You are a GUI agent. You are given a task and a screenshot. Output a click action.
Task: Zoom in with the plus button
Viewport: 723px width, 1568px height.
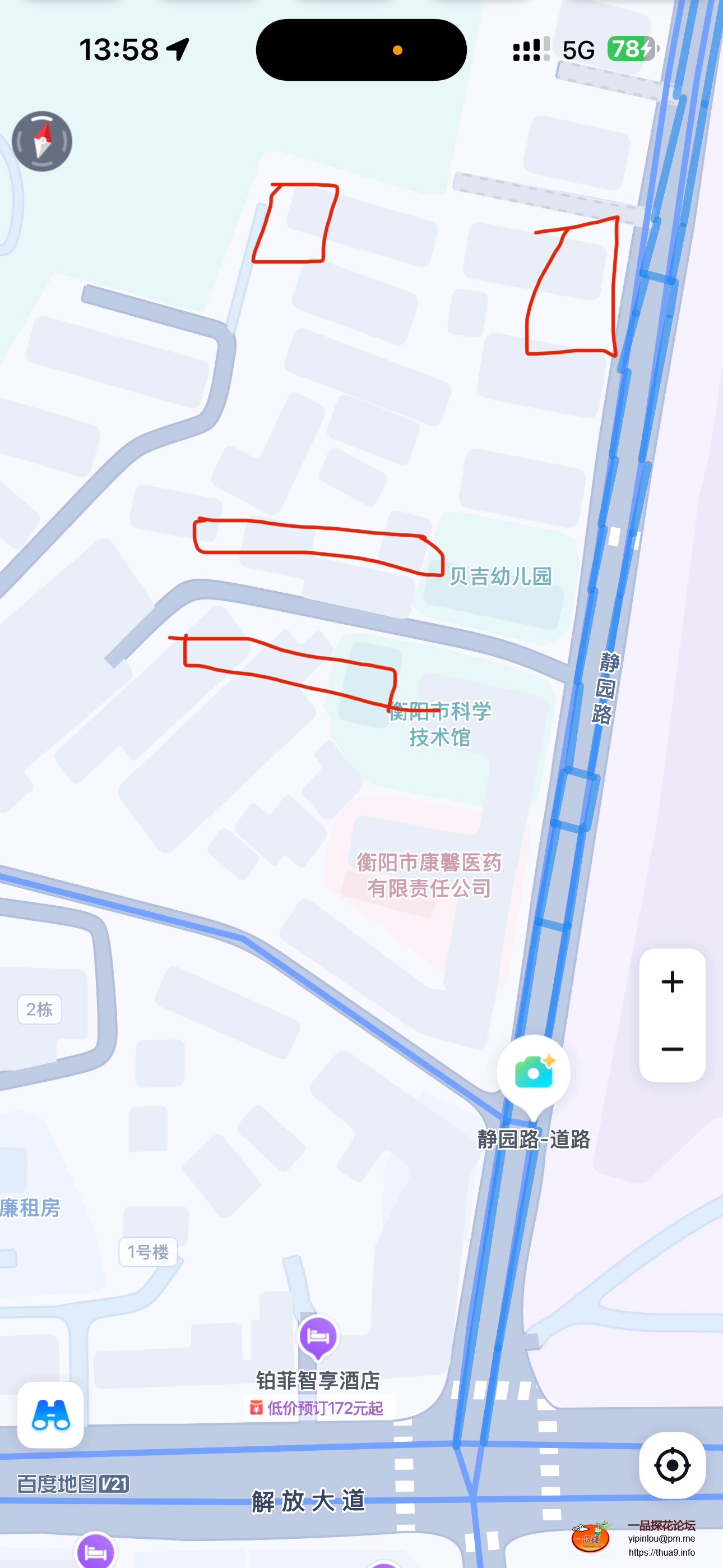(672, 982)
